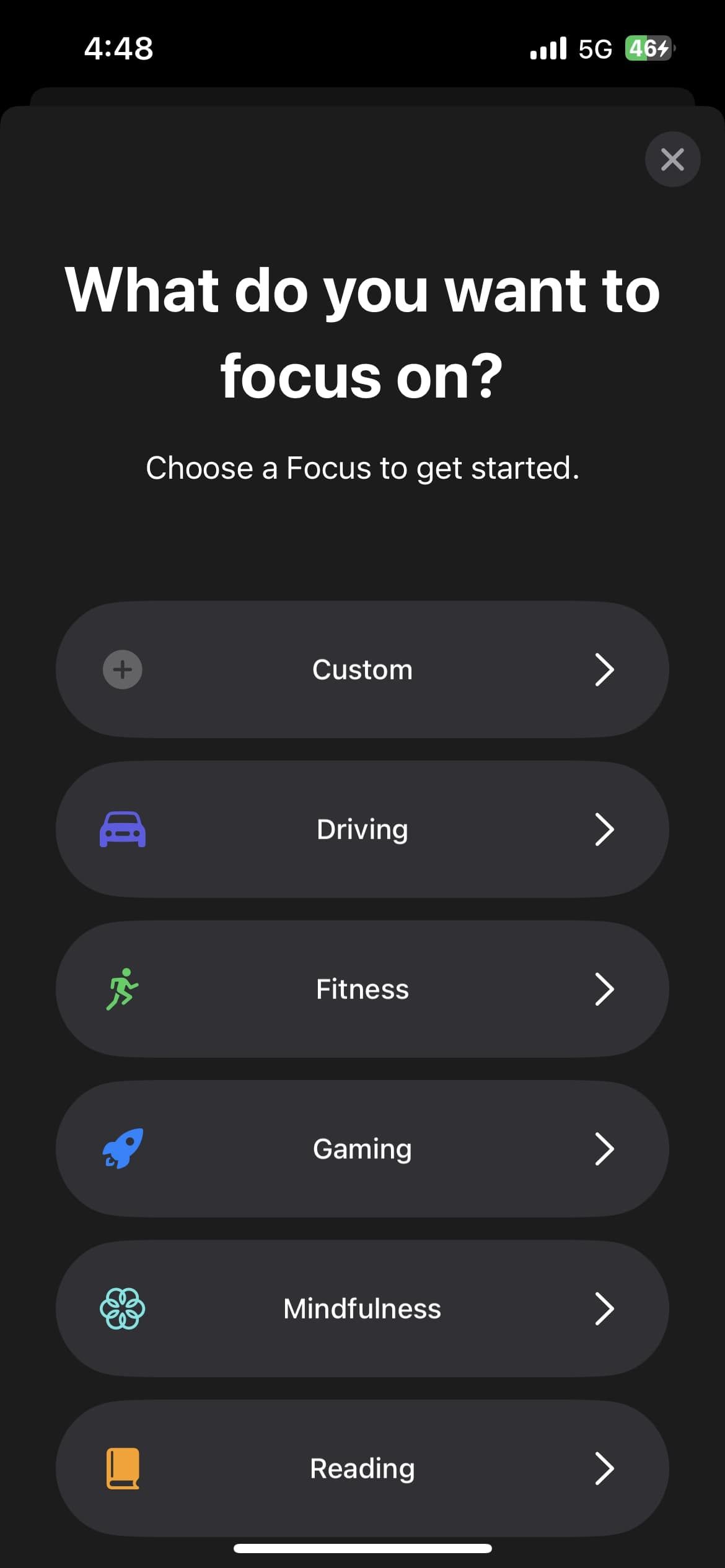Select the blue Gaming rocket icon
725x1568 pixels.
122,1149
